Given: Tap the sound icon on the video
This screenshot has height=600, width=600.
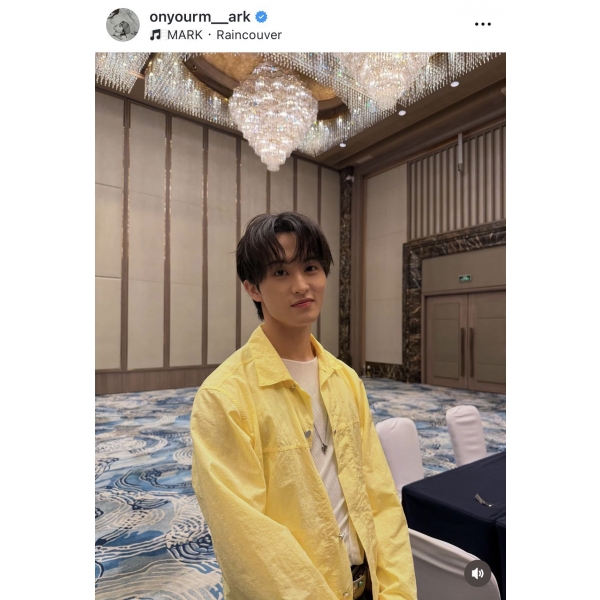Looking at the screenshot, I should click(477, 573).
